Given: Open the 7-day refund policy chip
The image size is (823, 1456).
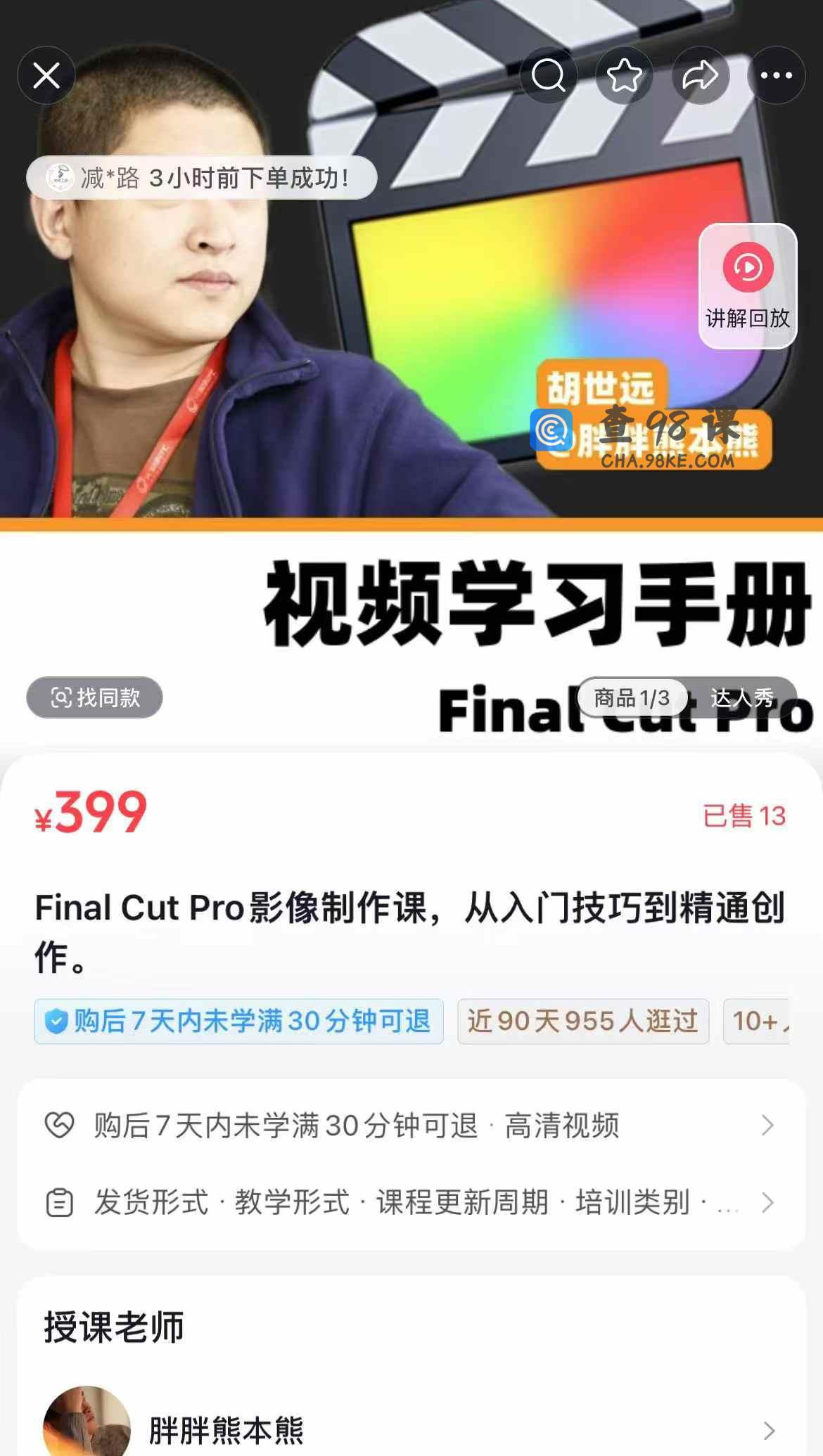Looking at the screenshot, I should [238, 1021].
